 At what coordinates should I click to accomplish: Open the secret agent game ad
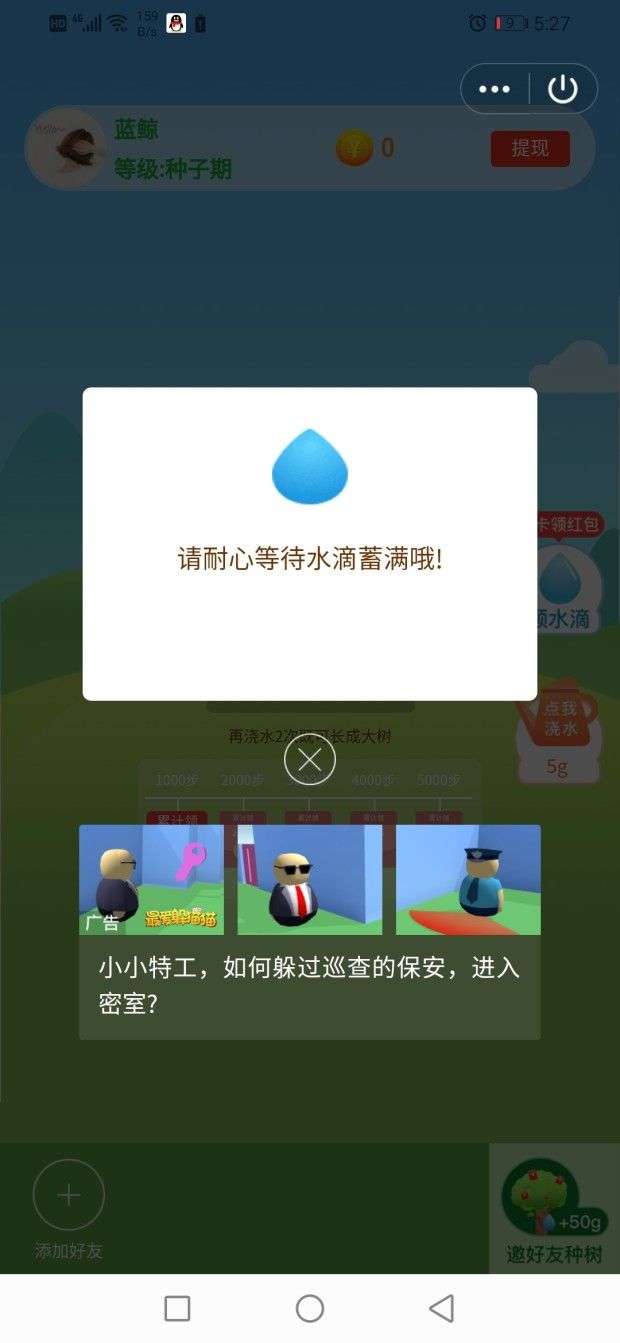click(310, 930)
